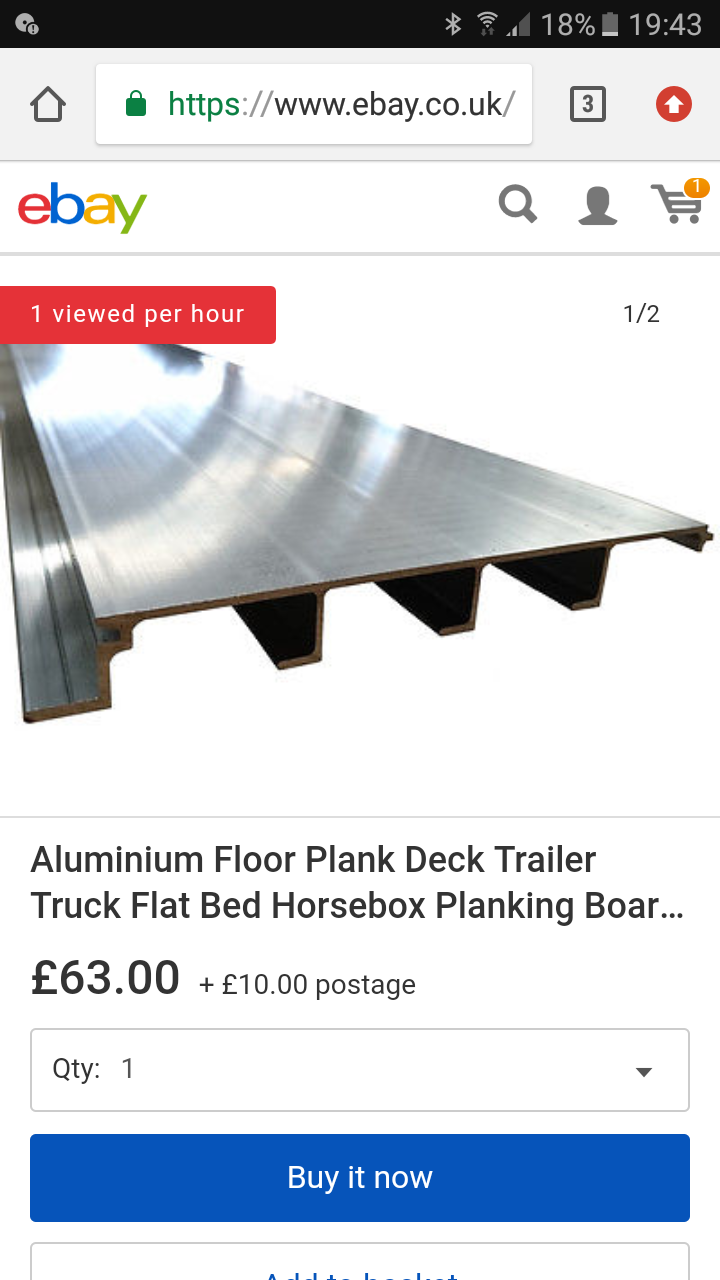Search eBay with the magnifier icon
The image size is (720, 1280).
518,205
